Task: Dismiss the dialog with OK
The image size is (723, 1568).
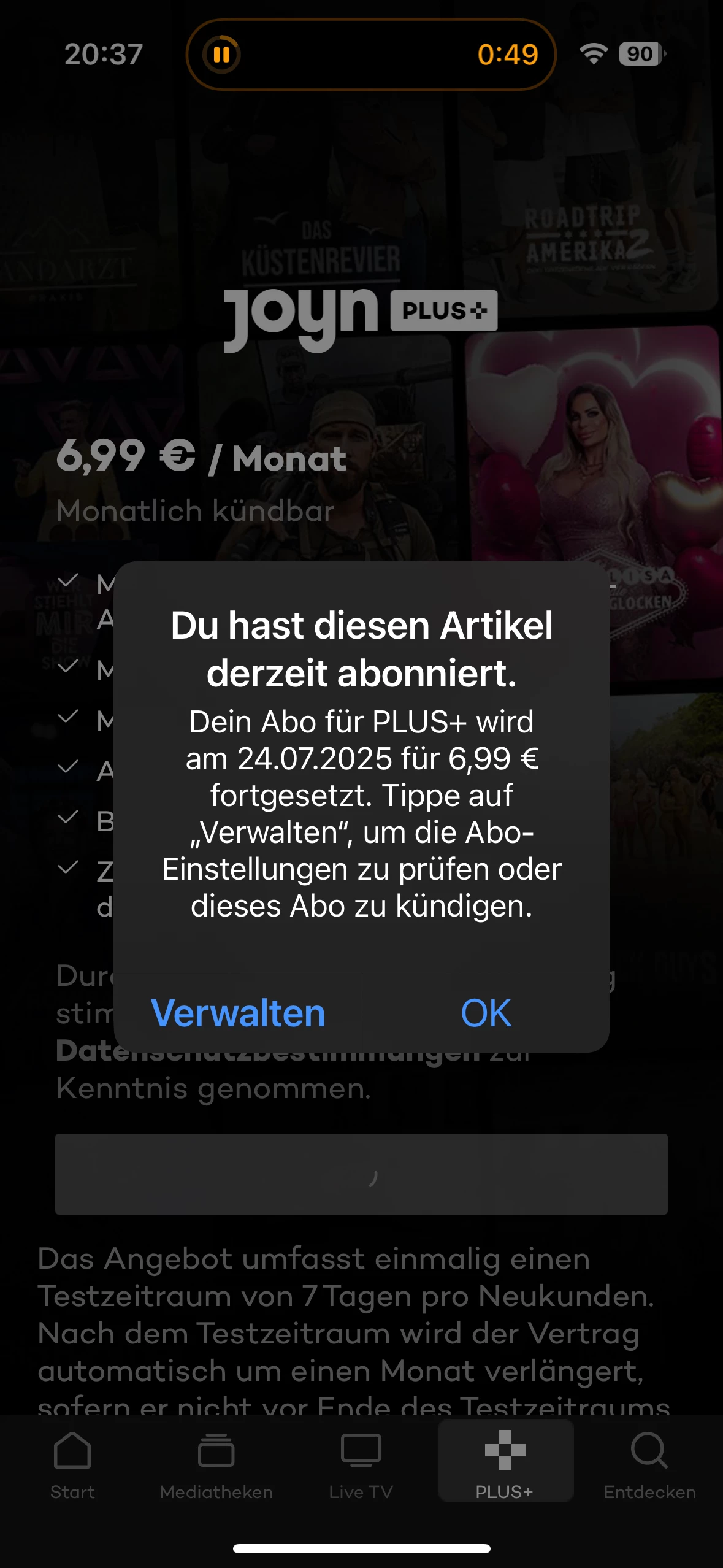Action: pyautogui.click(x=486, y=1013)
